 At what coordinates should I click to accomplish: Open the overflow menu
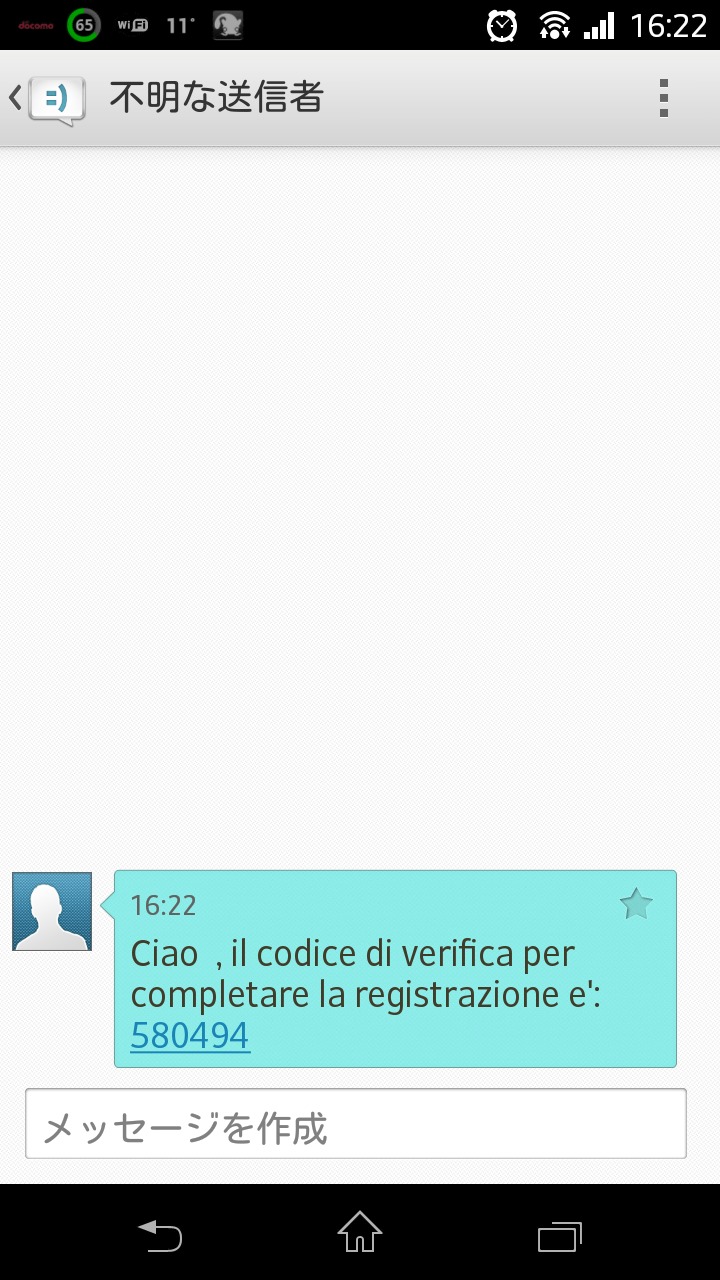pyautogui.click(x=664, y=98)
